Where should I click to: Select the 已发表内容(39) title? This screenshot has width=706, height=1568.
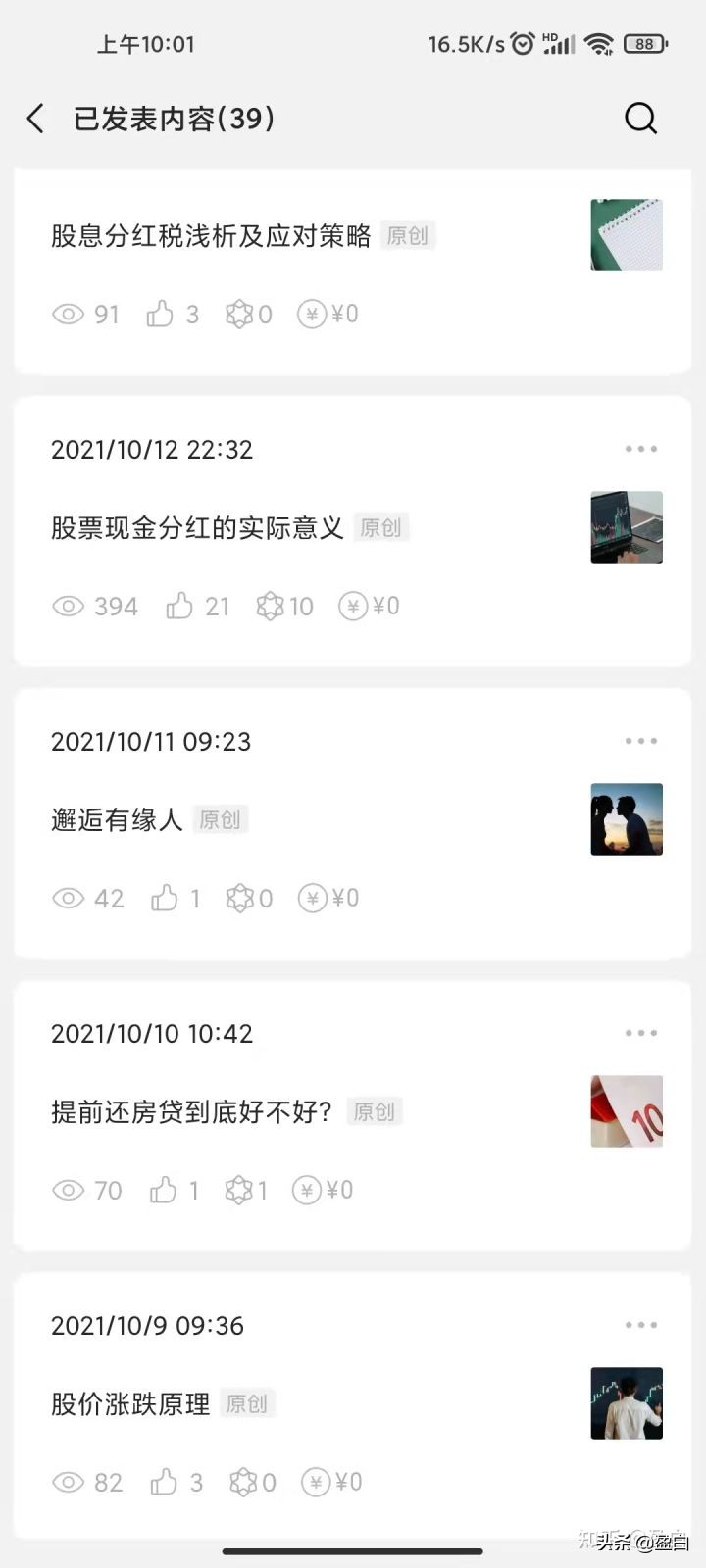[173, 118]
